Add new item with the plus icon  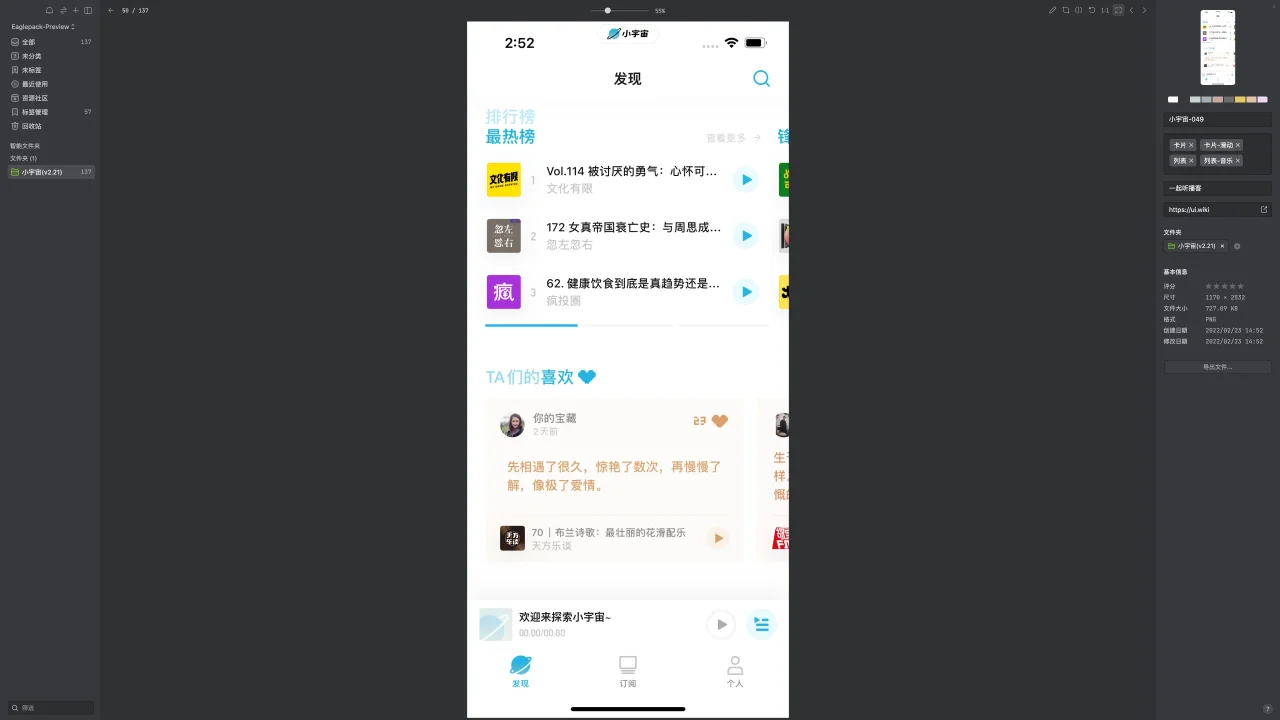[75, 10]
